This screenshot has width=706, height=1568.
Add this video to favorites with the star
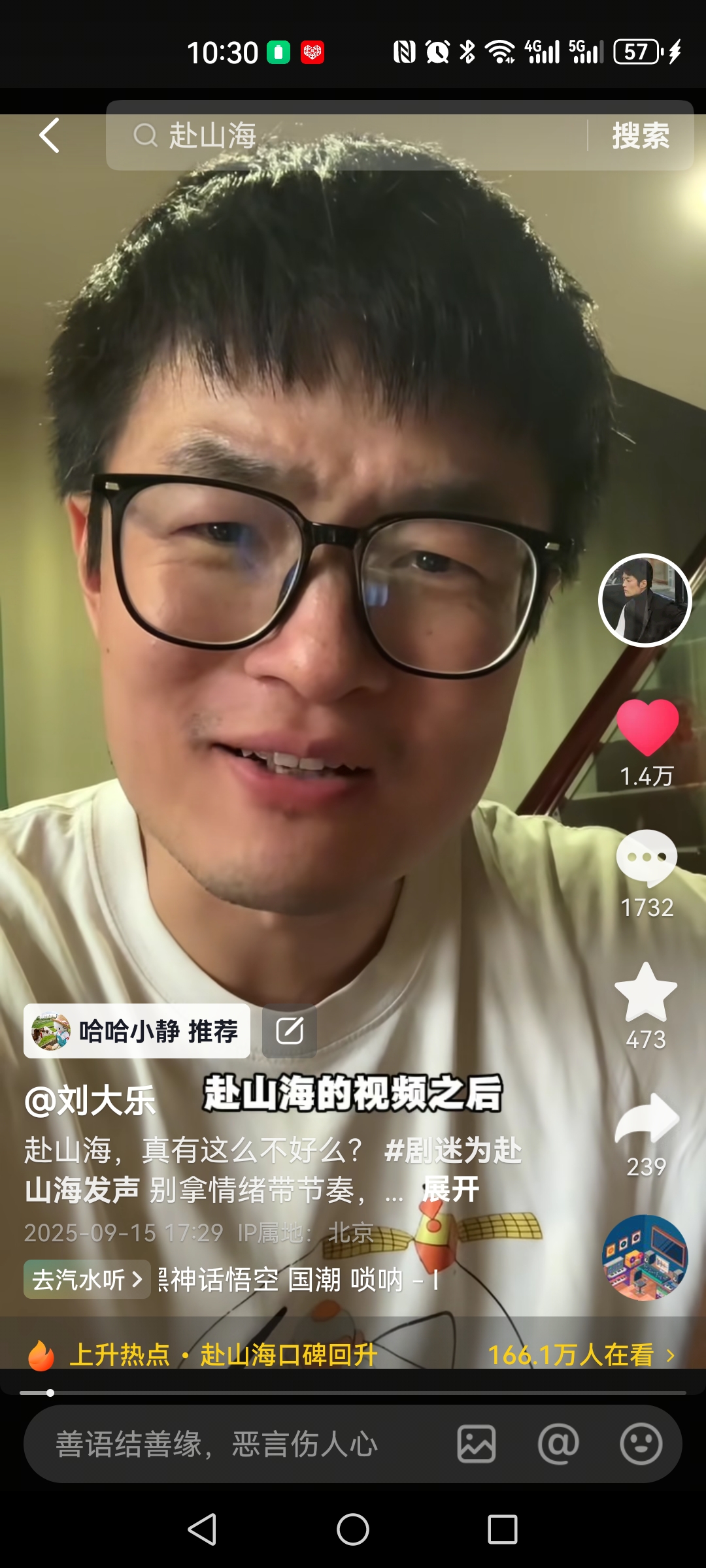point(646,992)
